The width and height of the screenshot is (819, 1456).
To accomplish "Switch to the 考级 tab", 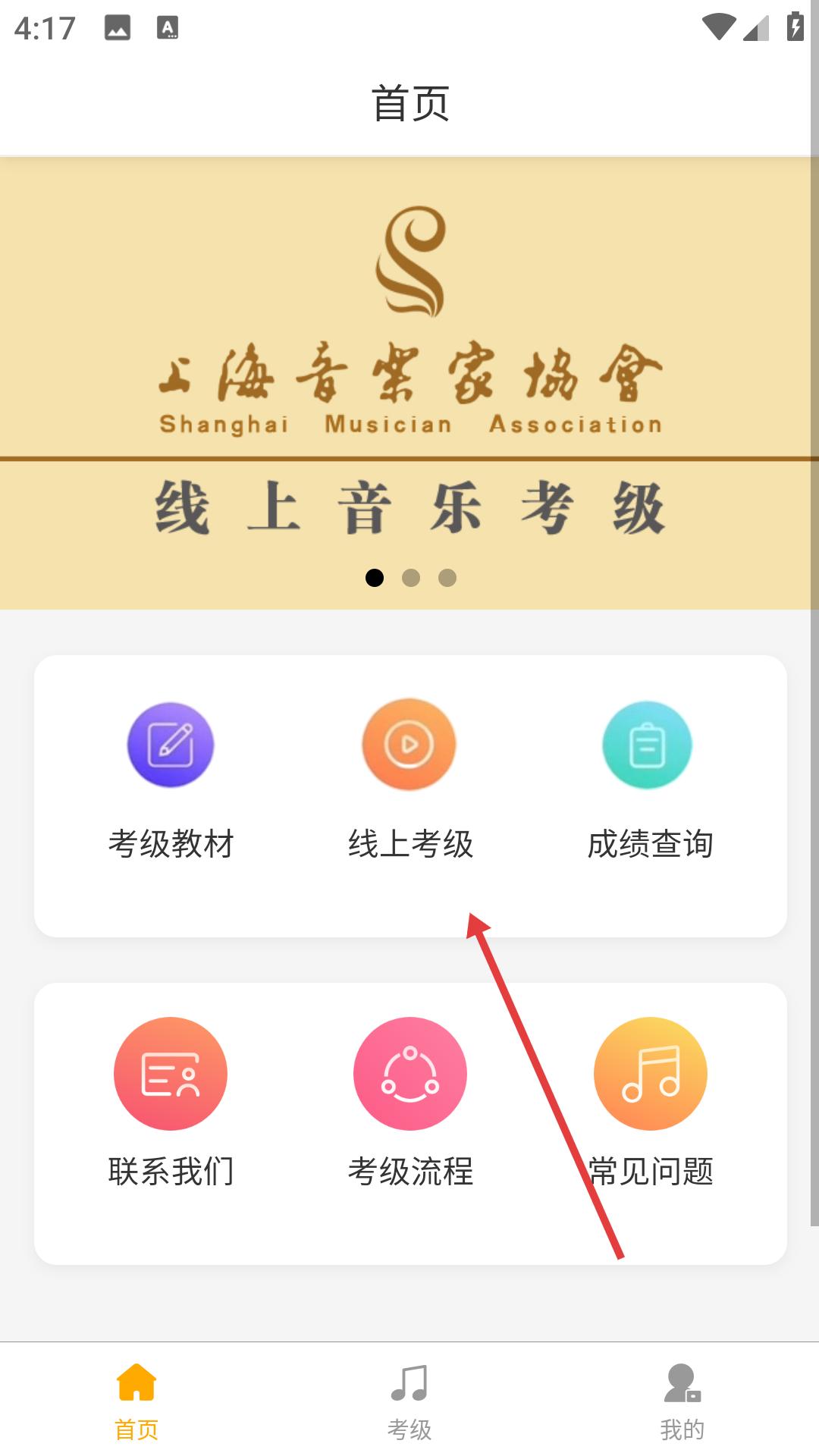I will (409, 1401).
